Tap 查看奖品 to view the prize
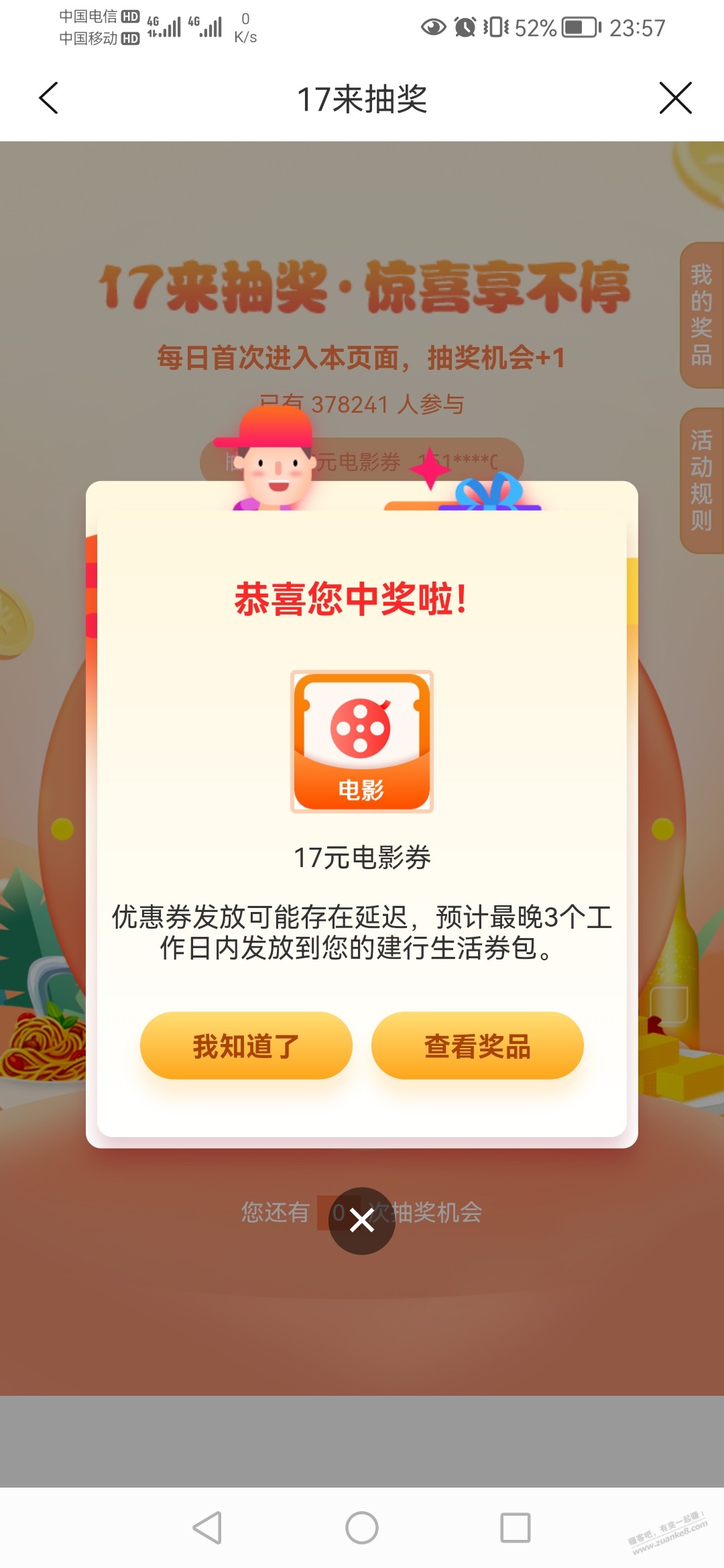This screenshot has width=724, height=1568. coord(477,1045)
